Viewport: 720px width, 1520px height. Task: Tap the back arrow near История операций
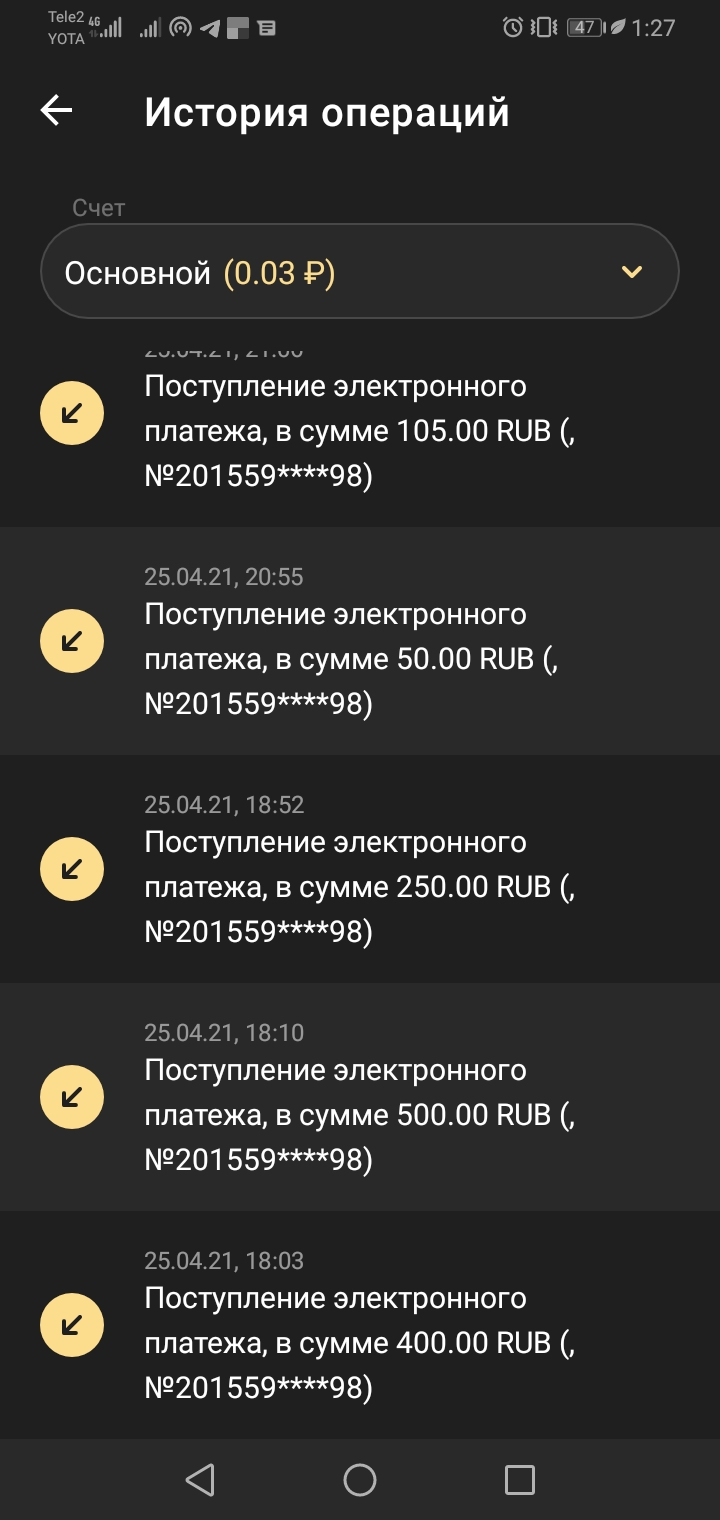pos(57,111)
